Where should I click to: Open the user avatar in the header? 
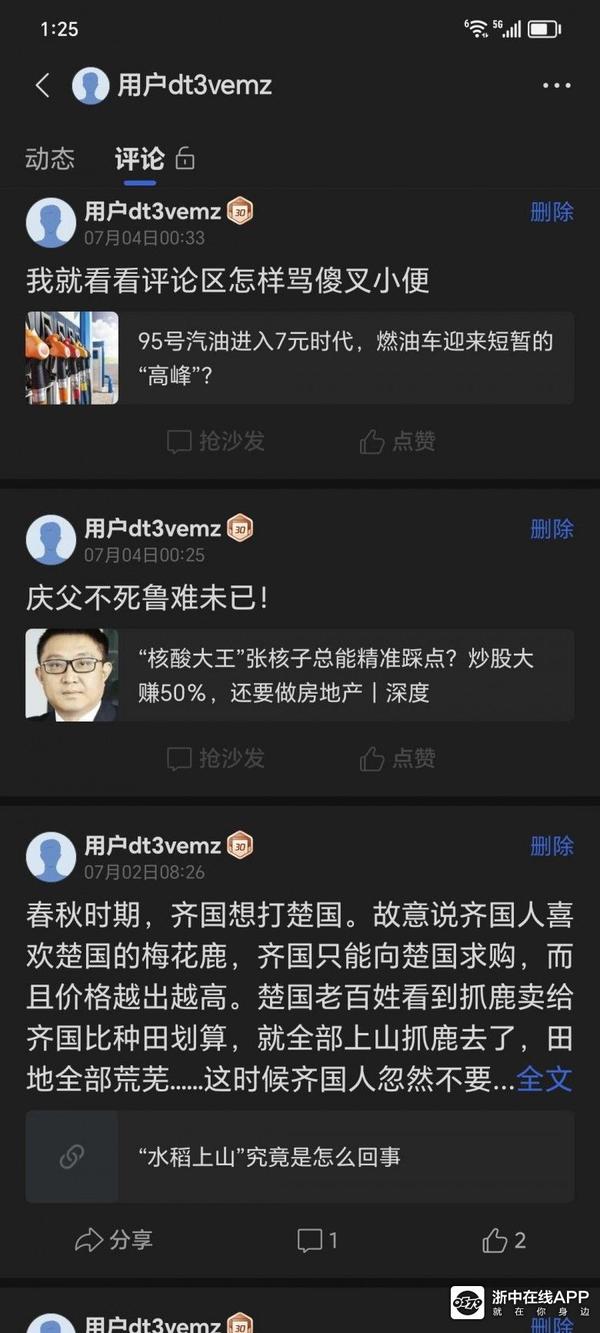click(91, 86)
